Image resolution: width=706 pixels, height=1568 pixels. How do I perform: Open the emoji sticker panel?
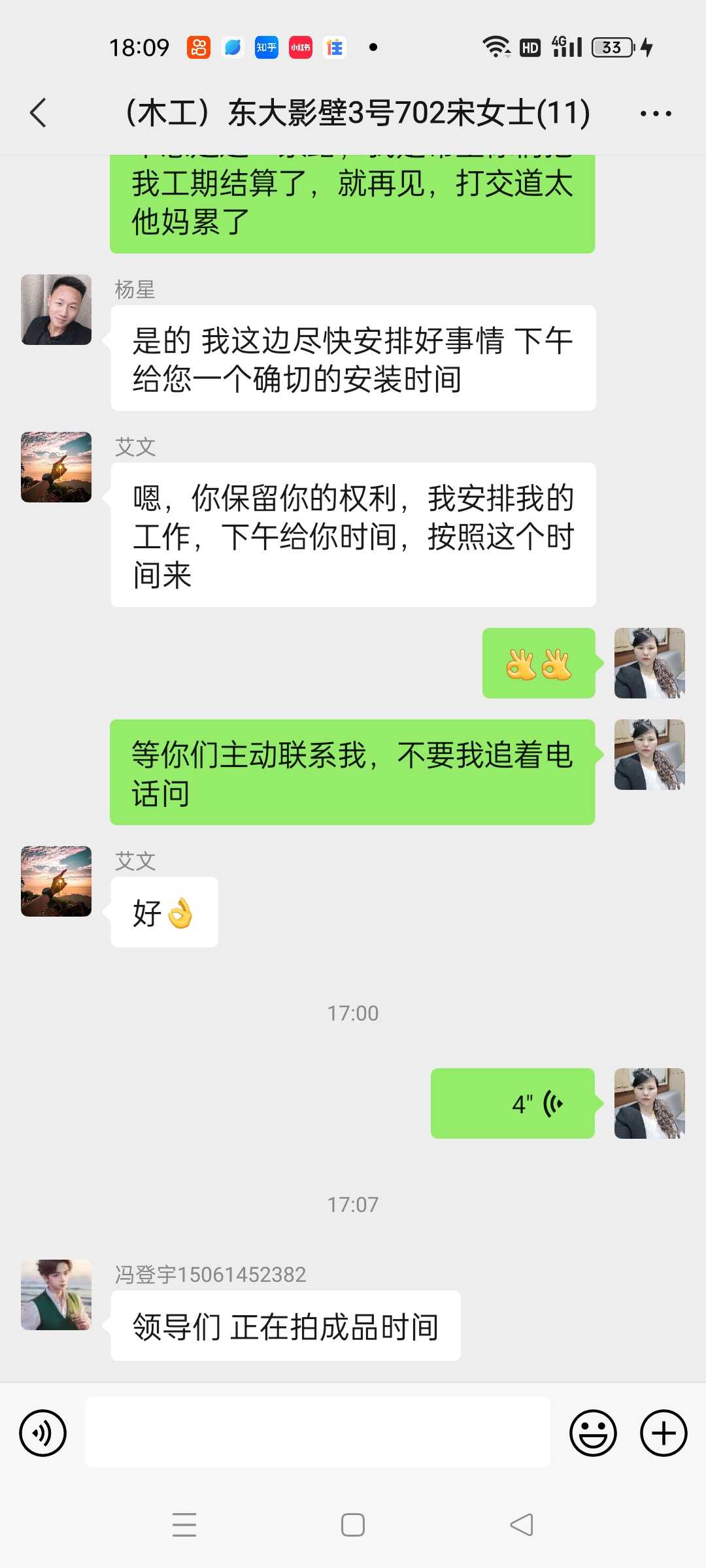click(x=593, y=1433)
